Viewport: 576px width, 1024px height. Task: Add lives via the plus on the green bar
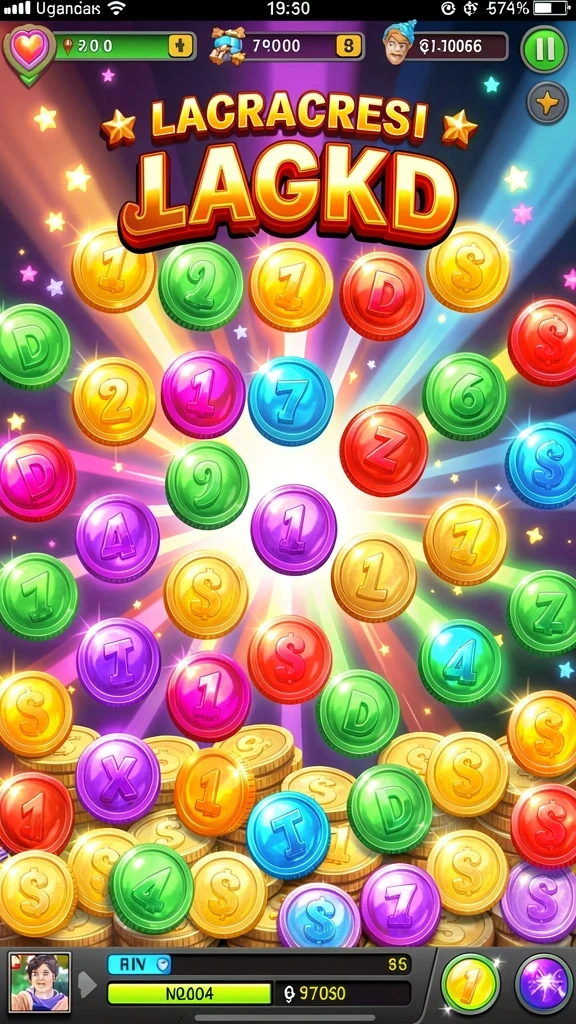tap(181, 46)
